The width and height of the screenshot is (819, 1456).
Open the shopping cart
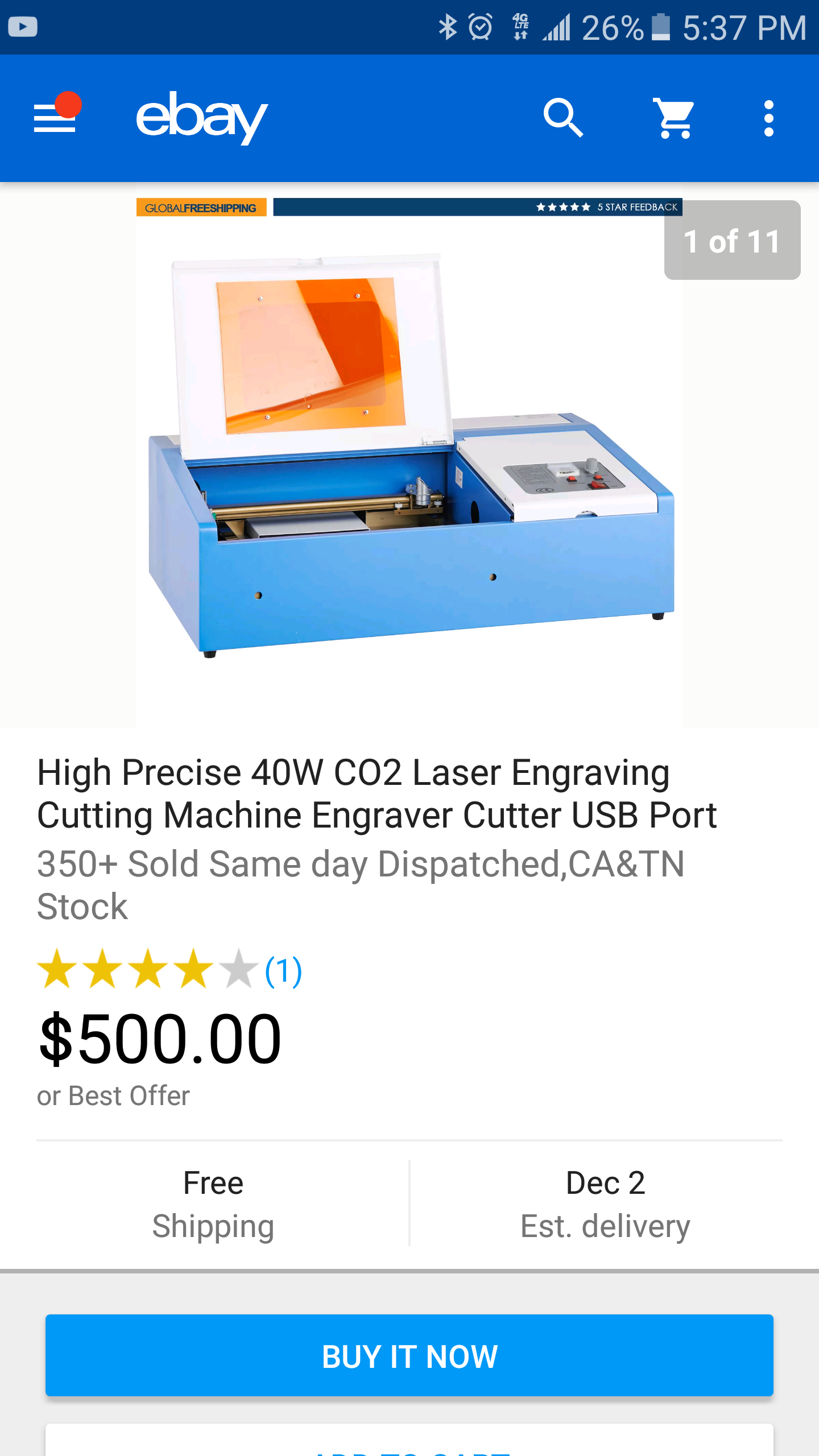pos(673,118)
